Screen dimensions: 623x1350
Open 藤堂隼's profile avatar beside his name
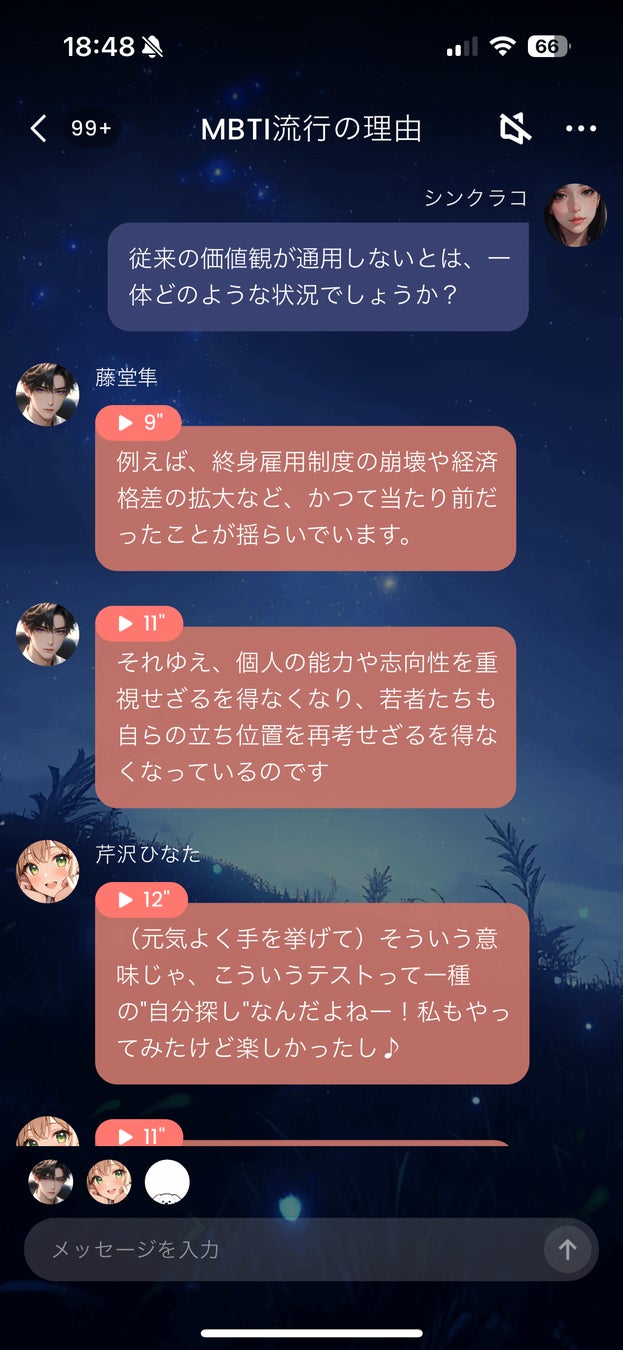pos(47,394)
